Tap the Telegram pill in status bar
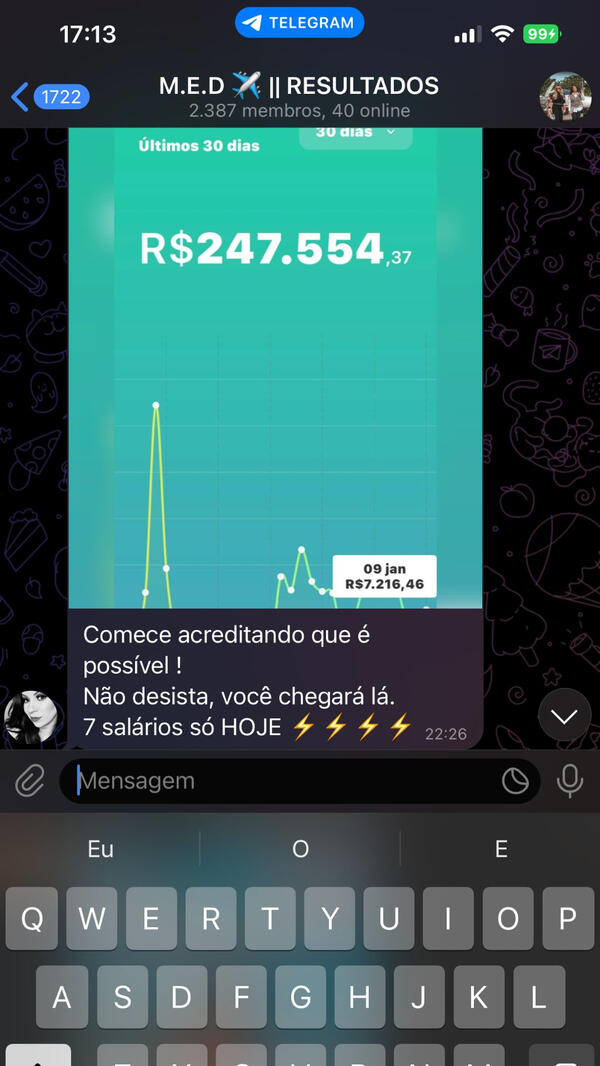 pyautogui.click(x=299, y=23)
